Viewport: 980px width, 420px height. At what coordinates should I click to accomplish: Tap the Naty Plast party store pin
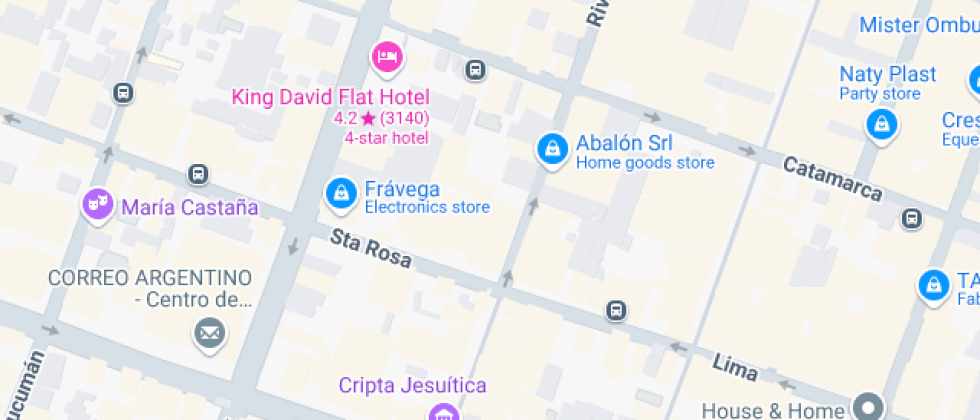coord(881,124)
